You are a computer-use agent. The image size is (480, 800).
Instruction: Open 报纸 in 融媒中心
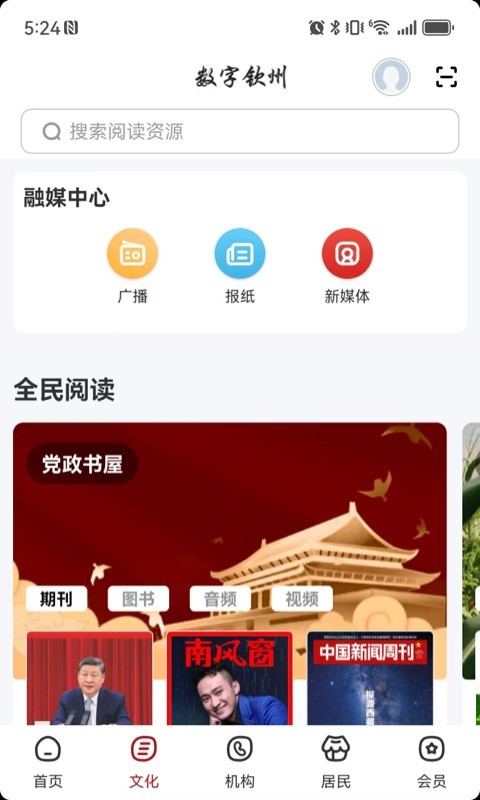(240, 266)
